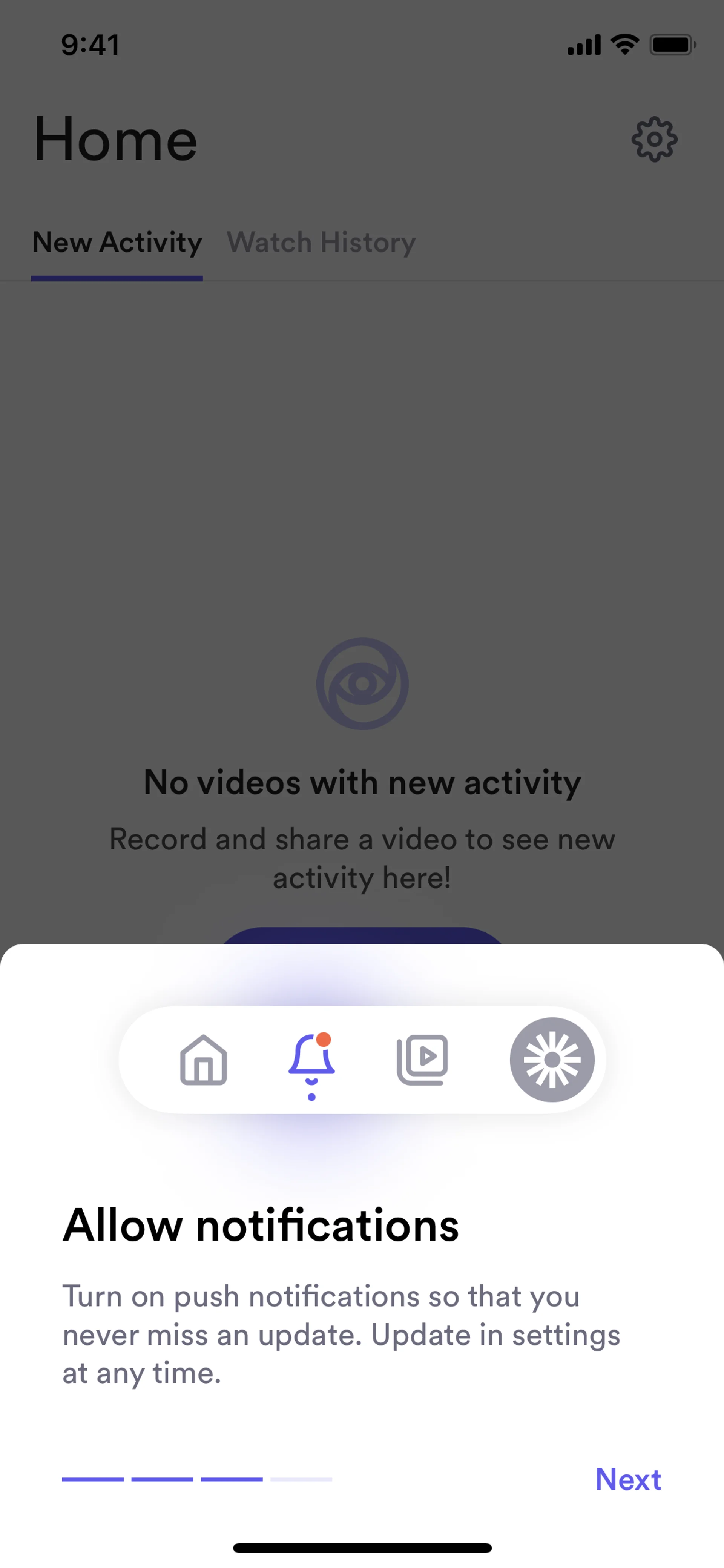Tap Next on the notifications prompt
724x1568 pixels.
[x=628, y=1479]
